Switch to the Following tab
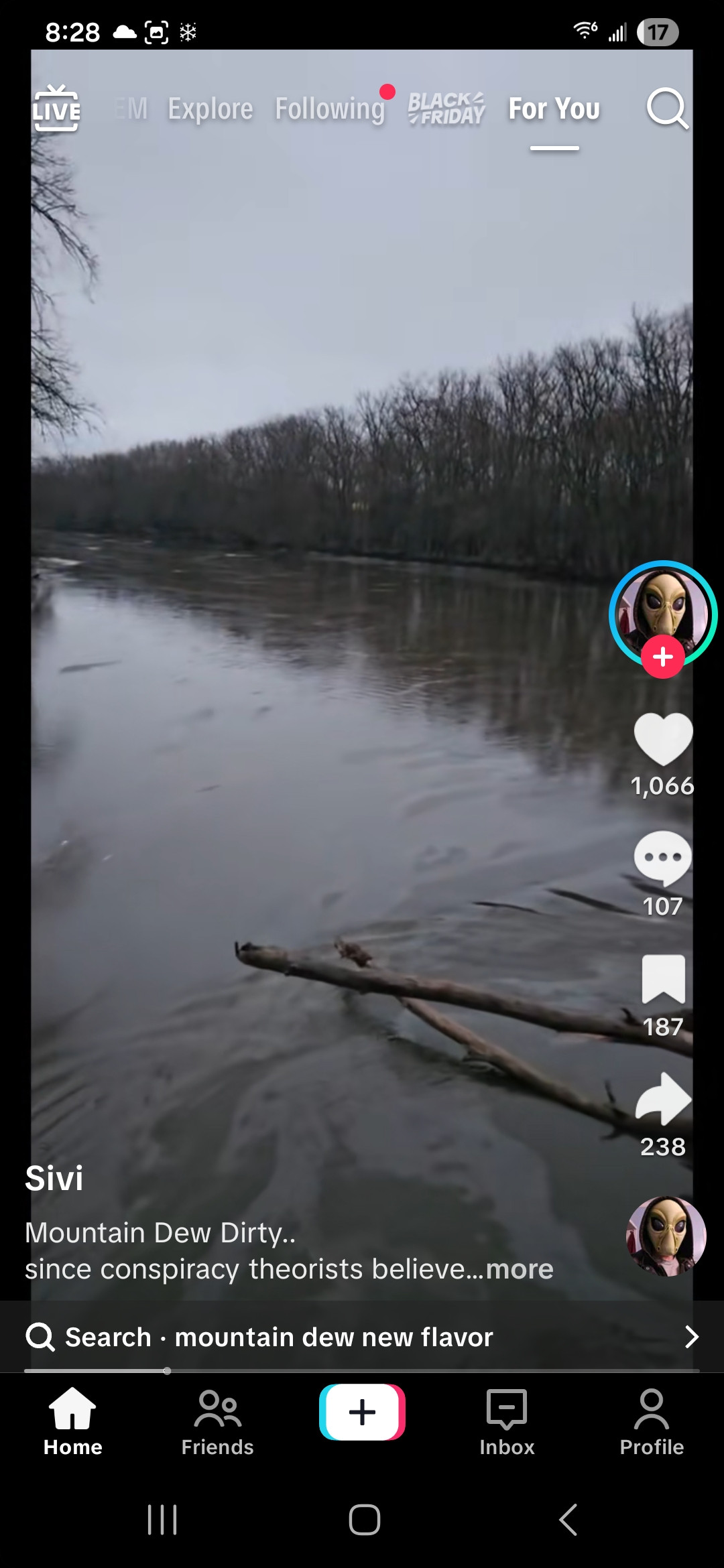Image resolution: width=724 pixels, height=1568 pixels. click(330, 109)
